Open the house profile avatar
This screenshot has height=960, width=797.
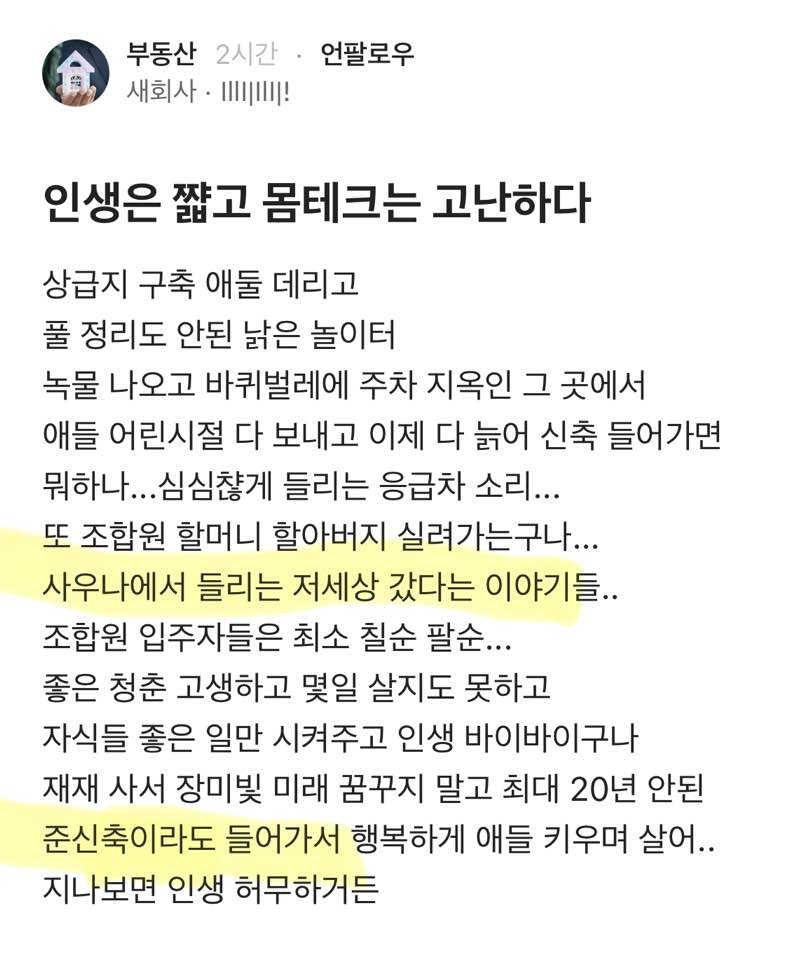[x=76, y=73]
